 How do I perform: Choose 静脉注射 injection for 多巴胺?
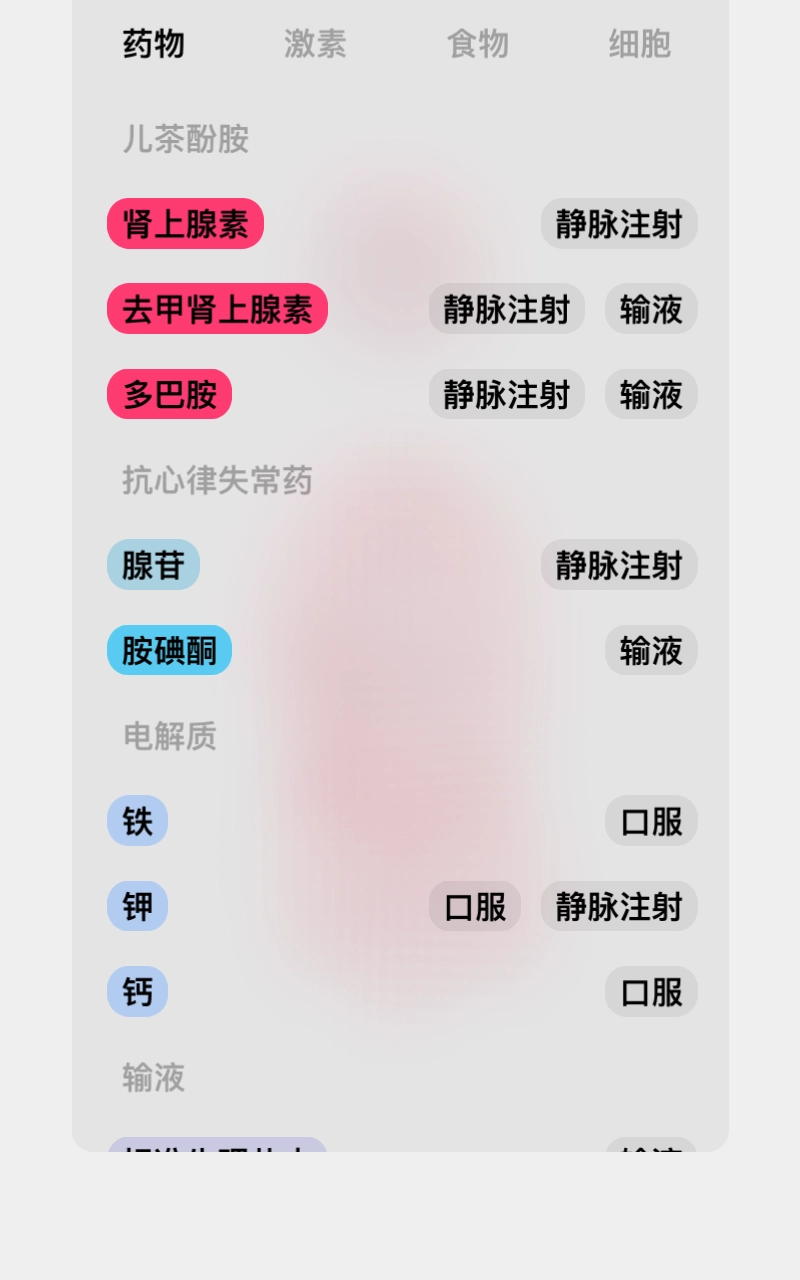click(506, 394)
